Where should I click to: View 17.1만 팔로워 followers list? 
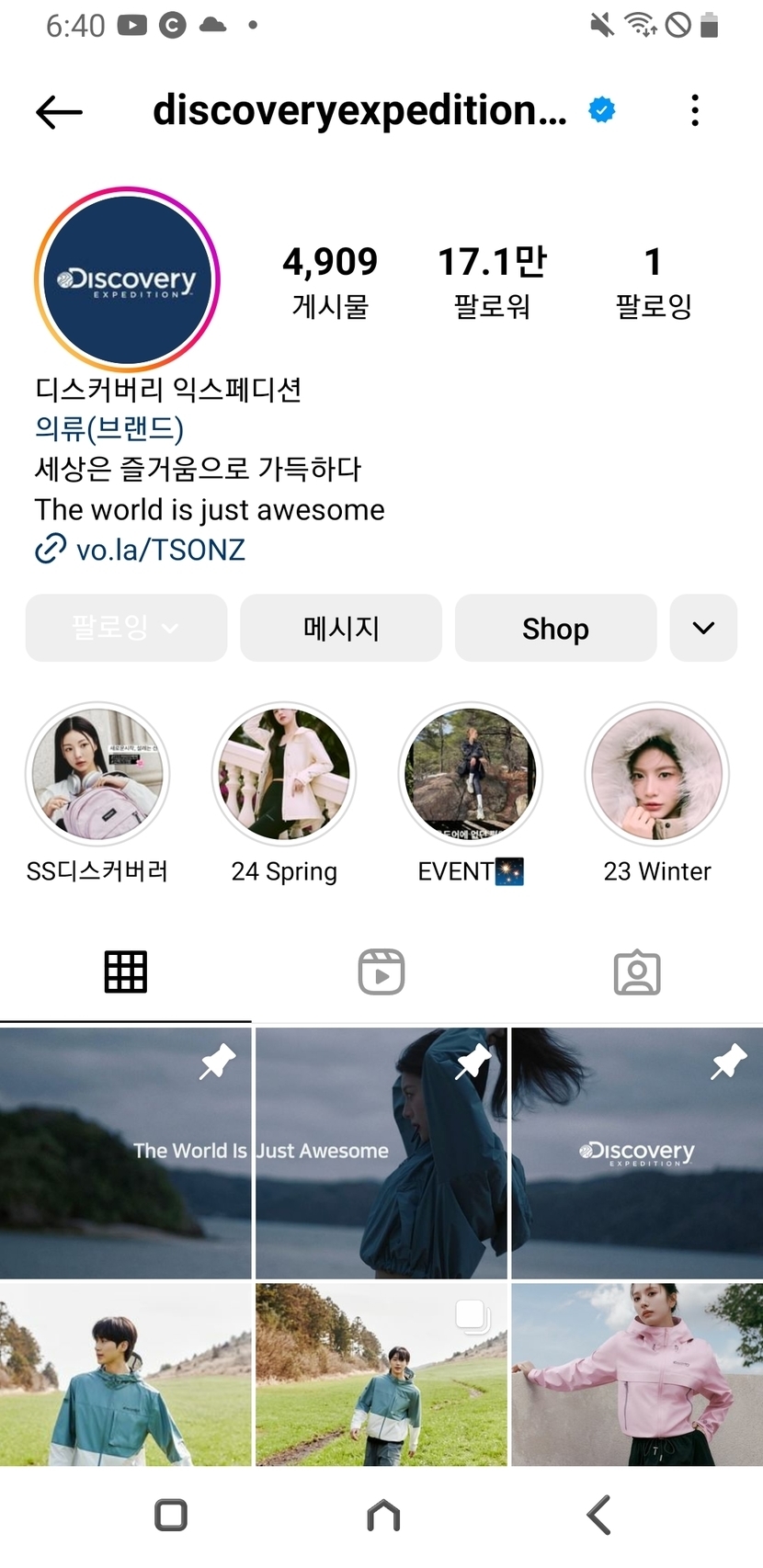pos(492,281)
